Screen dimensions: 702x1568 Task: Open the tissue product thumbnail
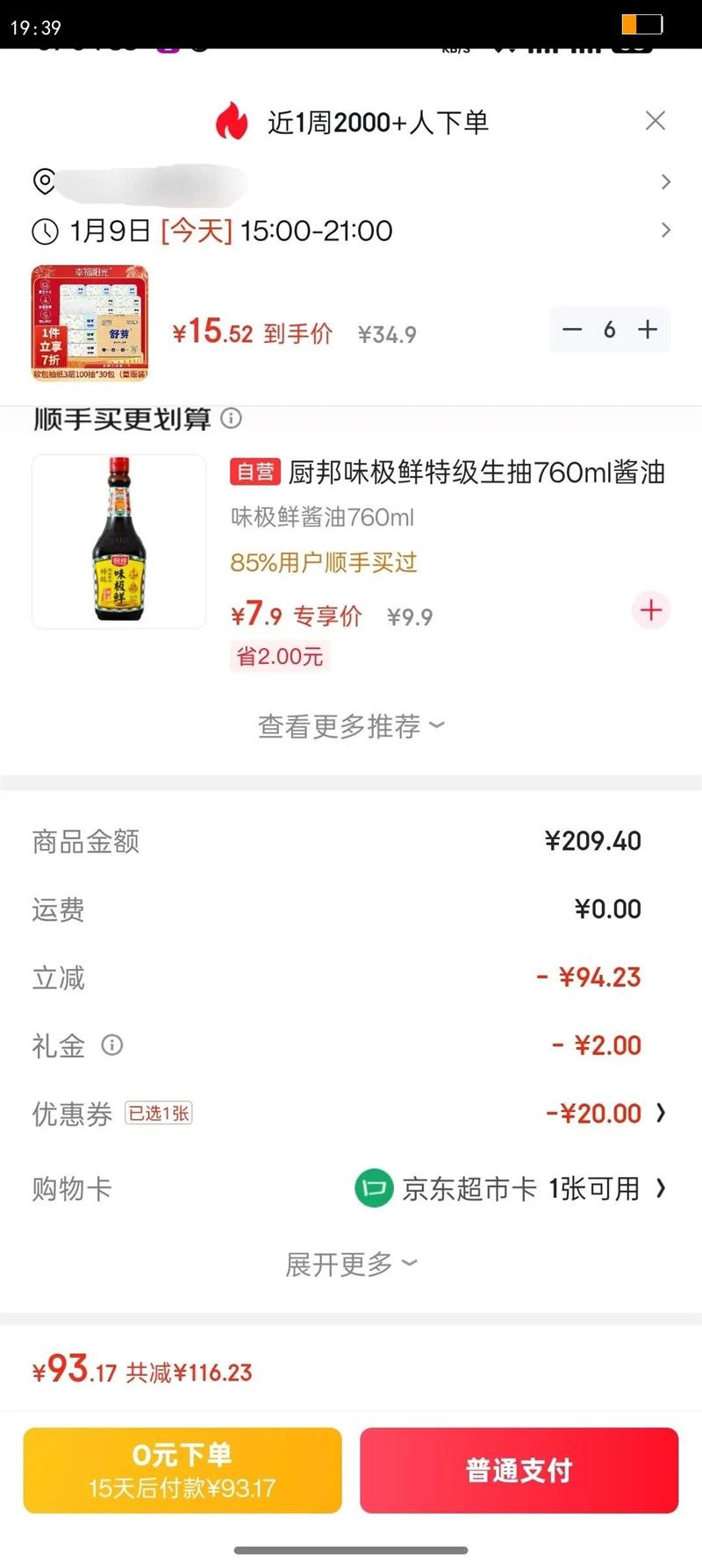90,323
